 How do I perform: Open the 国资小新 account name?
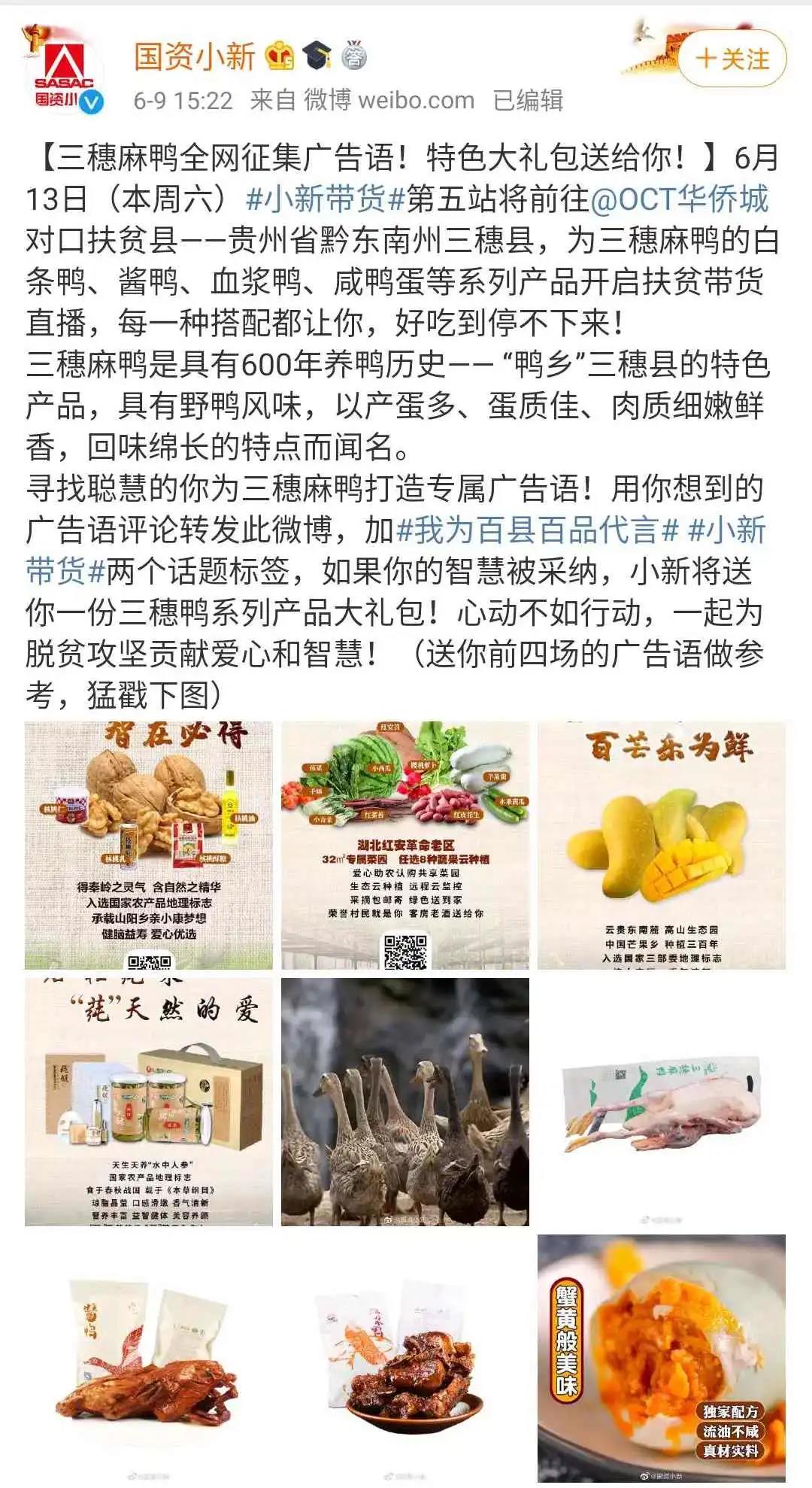[195, 56]
